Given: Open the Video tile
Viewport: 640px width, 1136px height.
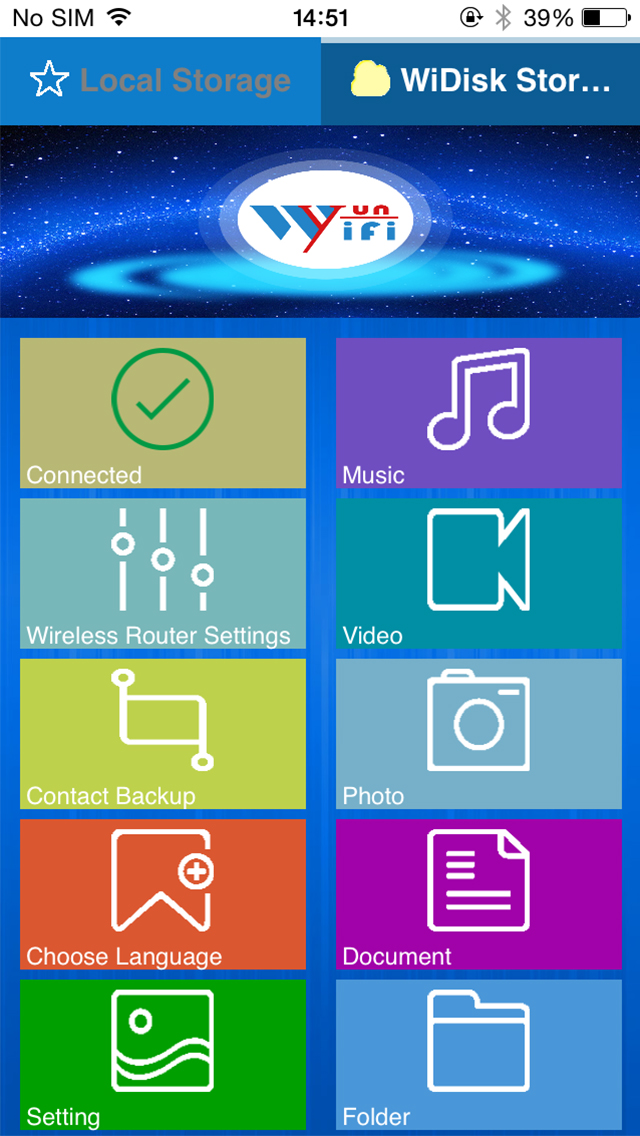Looking at the screenshot, I should pyautogui.click(x=479, y=573).
